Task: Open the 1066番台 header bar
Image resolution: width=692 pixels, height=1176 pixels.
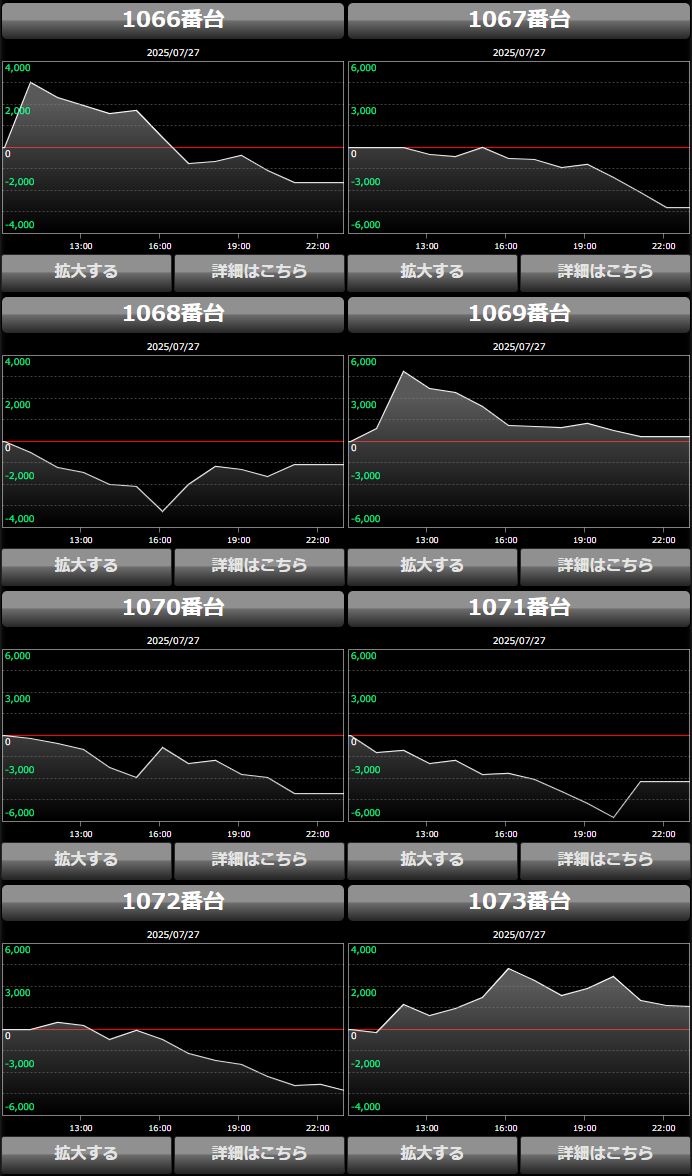Action: [x=173, y=21]
